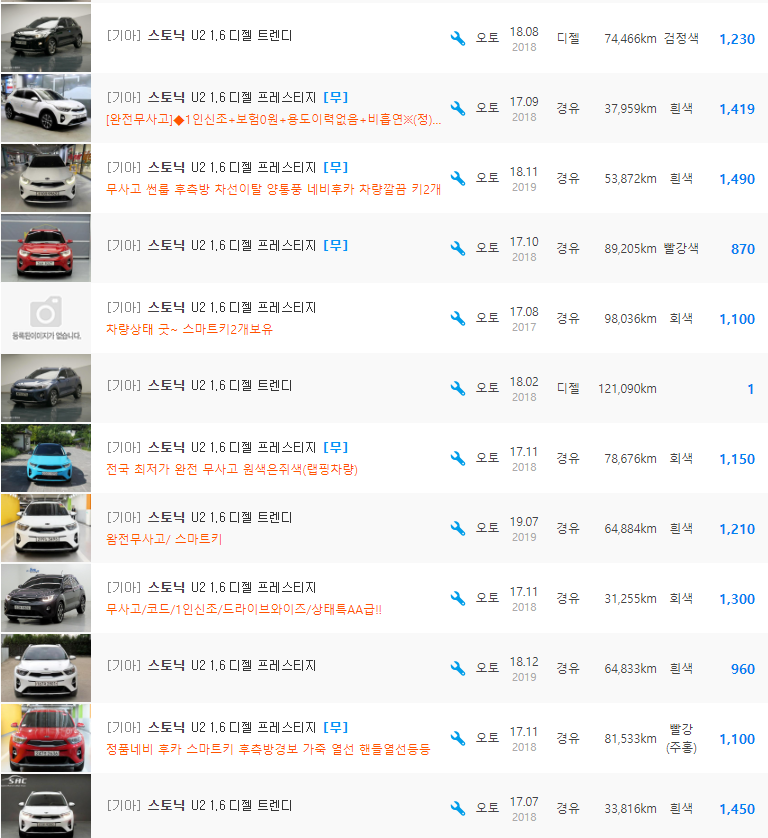Screen dimensions: 768x838
Task: Click the blue Stonic thumbnail
Action: coord(45,458)
